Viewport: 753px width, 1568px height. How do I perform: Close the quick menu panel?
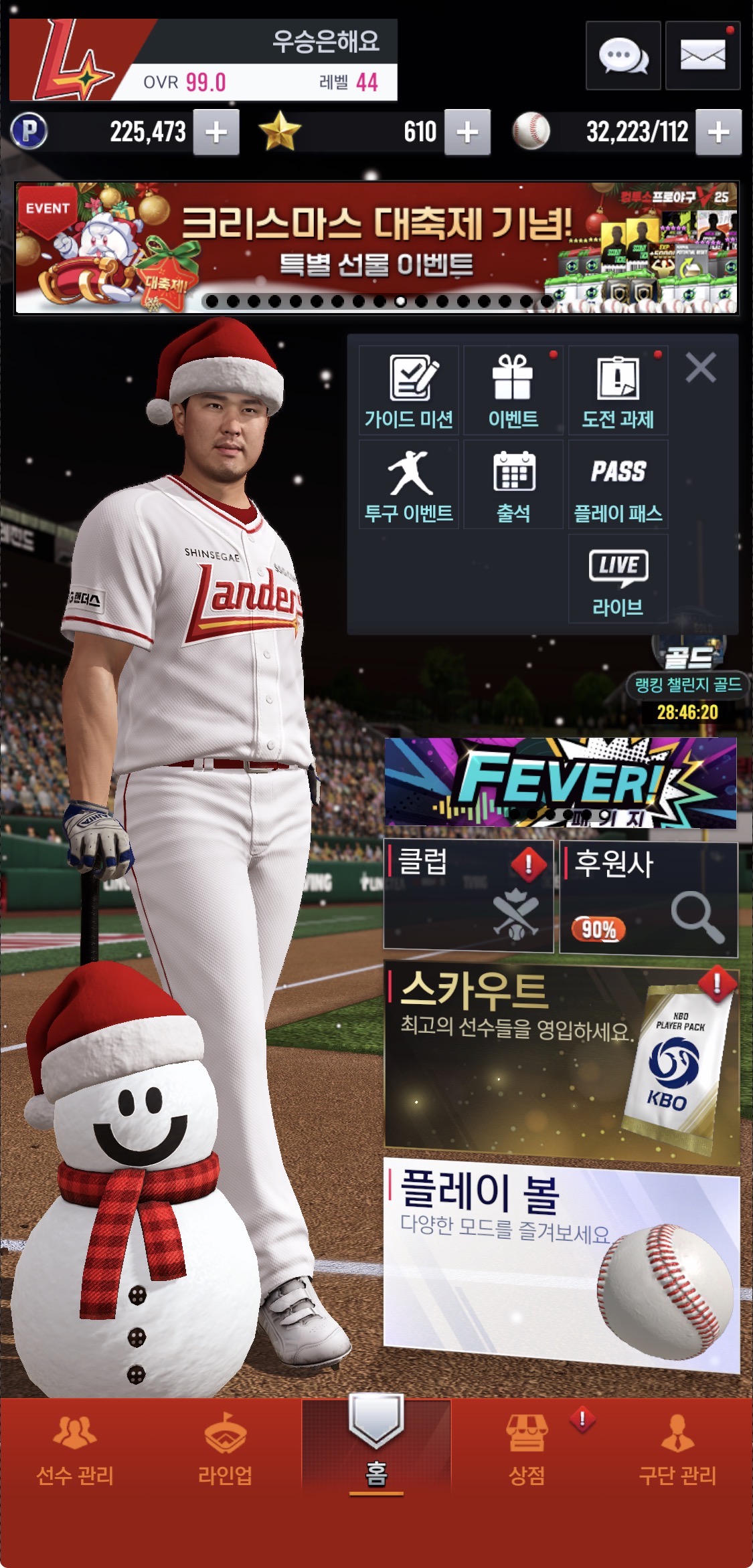click(700, 367)
